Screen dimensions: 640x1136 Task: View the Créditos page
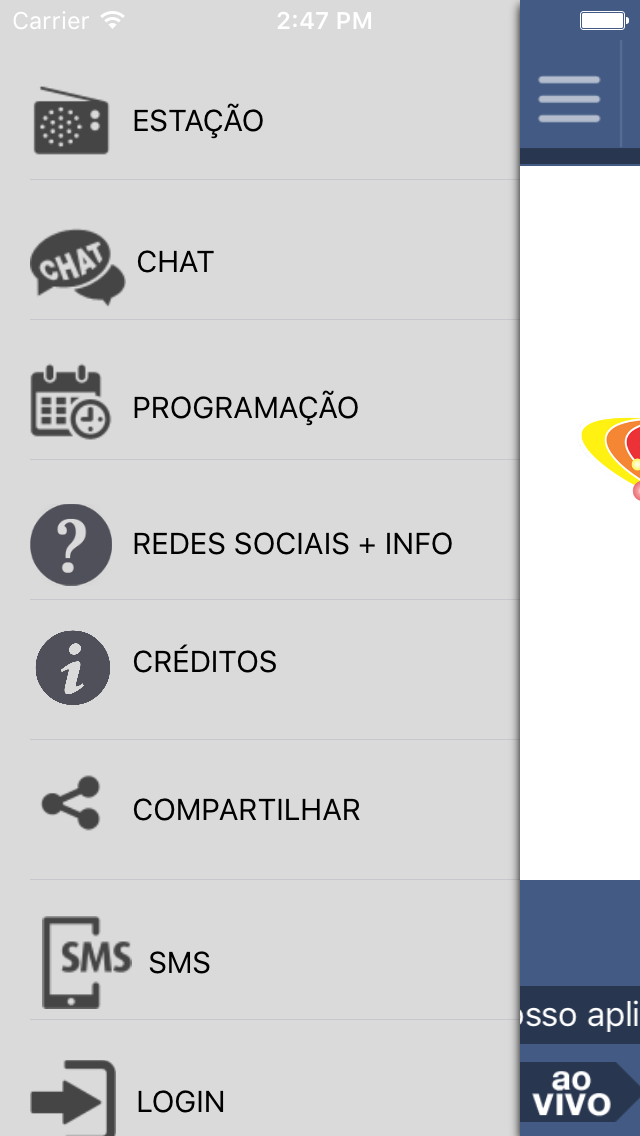tap(204, 662)
